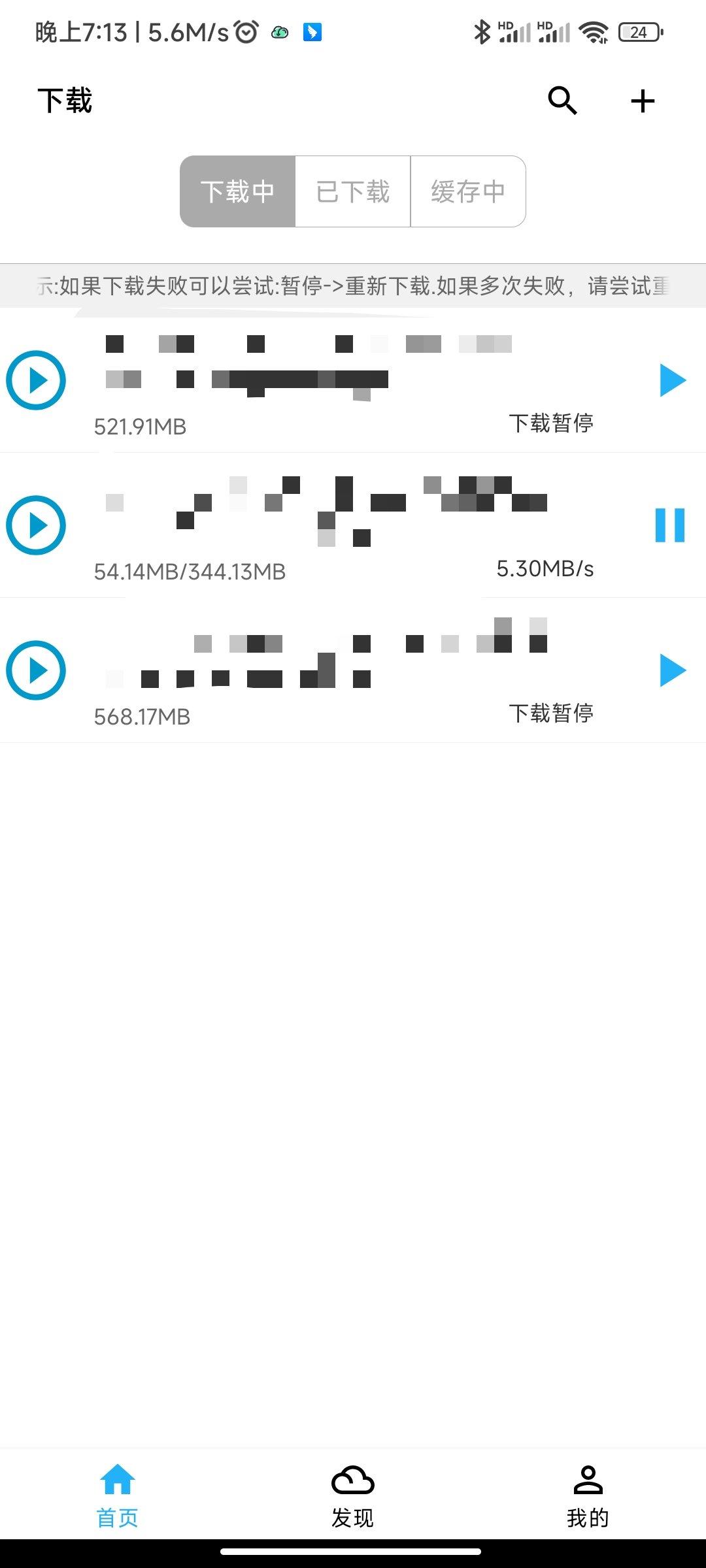Open the 我的 (My) profile section
Image resolution: width=706 pixels, height=1568 pixels.
click(x=589, y=1496)
